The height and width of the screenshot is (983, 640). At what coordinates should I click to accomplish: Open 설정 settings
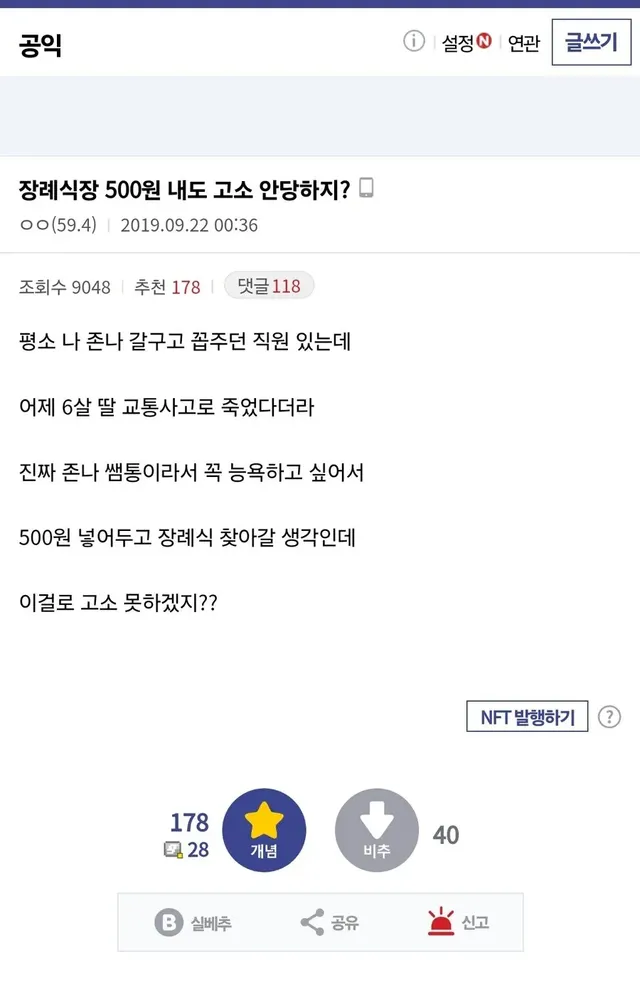point(466,43)
